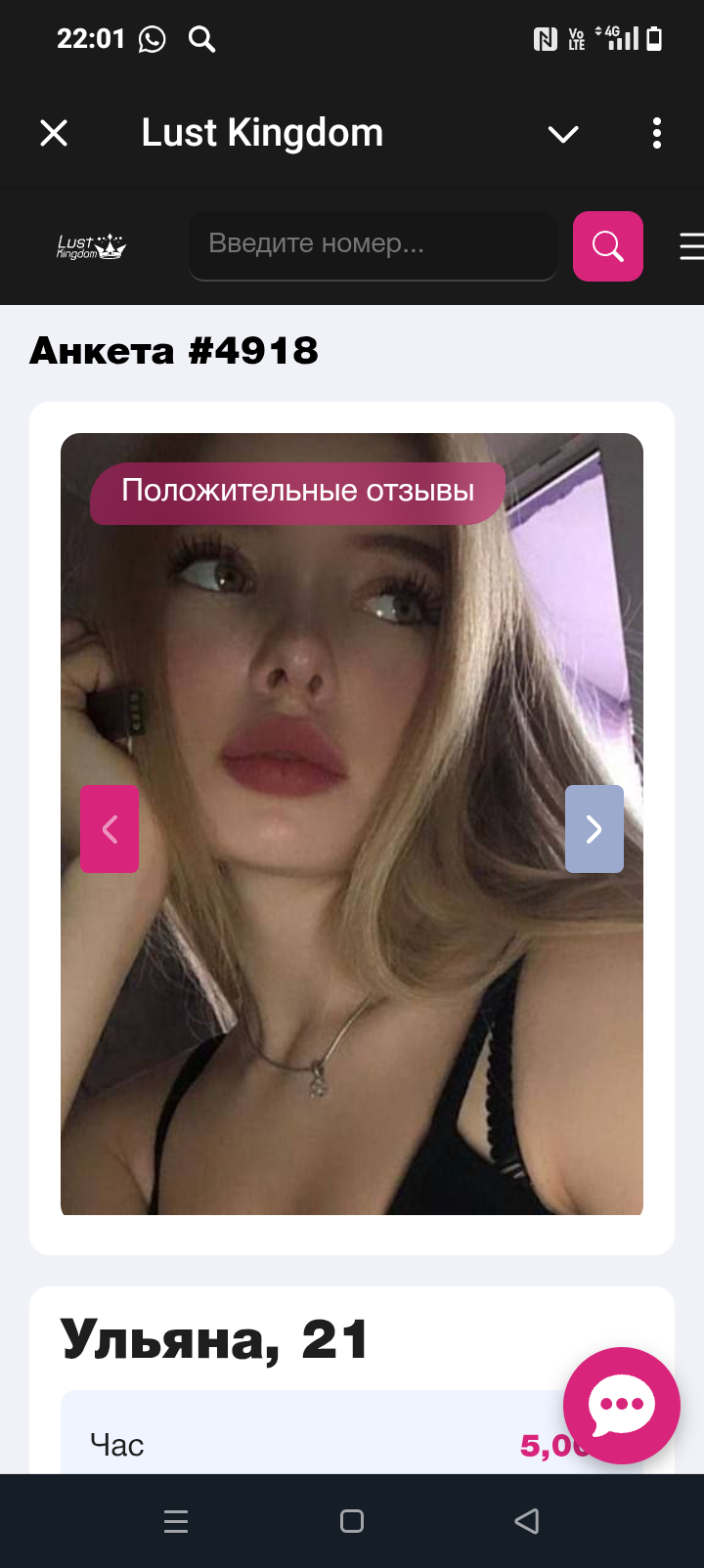Tap the Lust Kingdom site logo
The width and height of the screenshot is (704, 1568).
[x=92, y=246]
